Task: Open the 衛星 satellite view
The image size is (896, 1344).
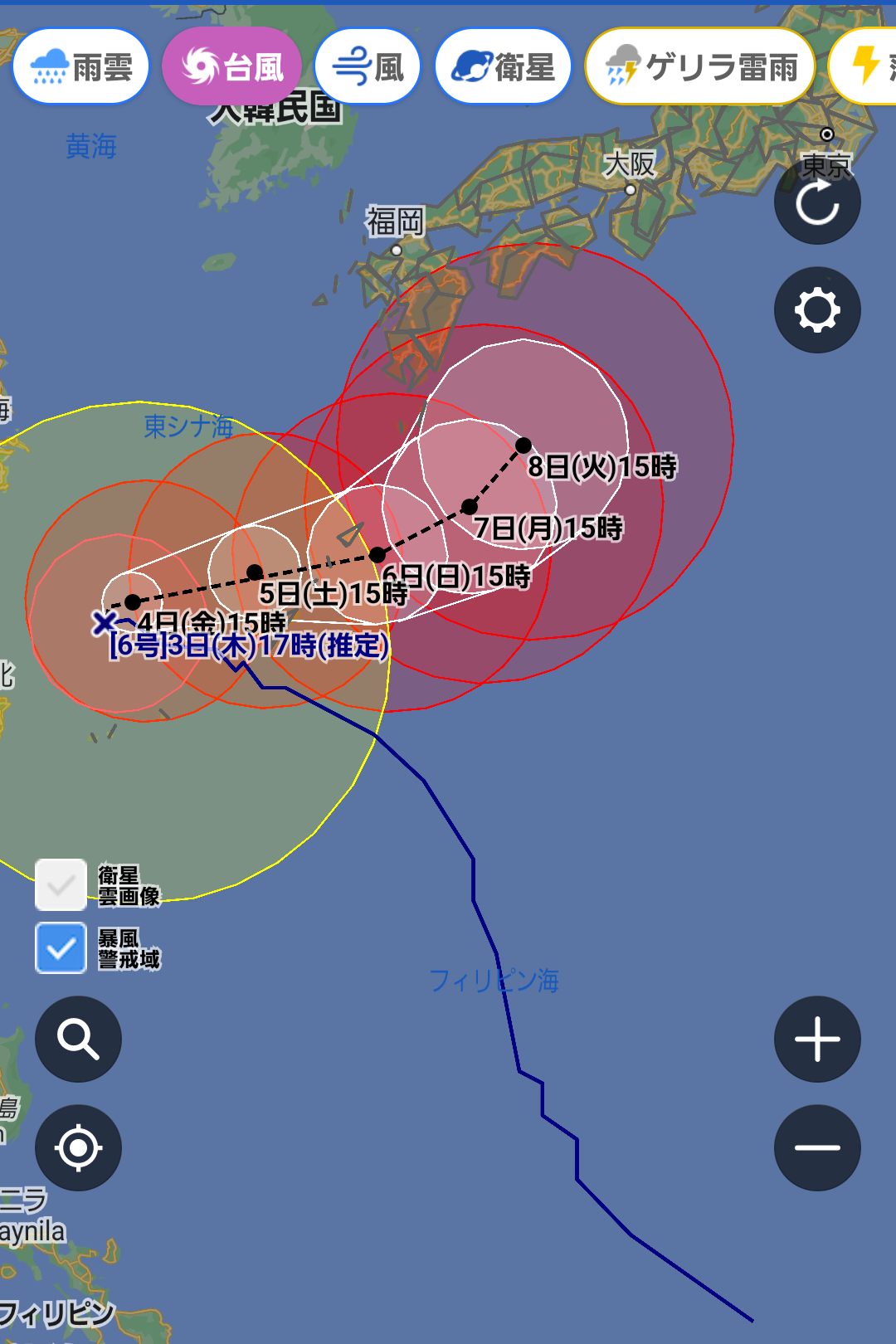Action: [503, 67]
